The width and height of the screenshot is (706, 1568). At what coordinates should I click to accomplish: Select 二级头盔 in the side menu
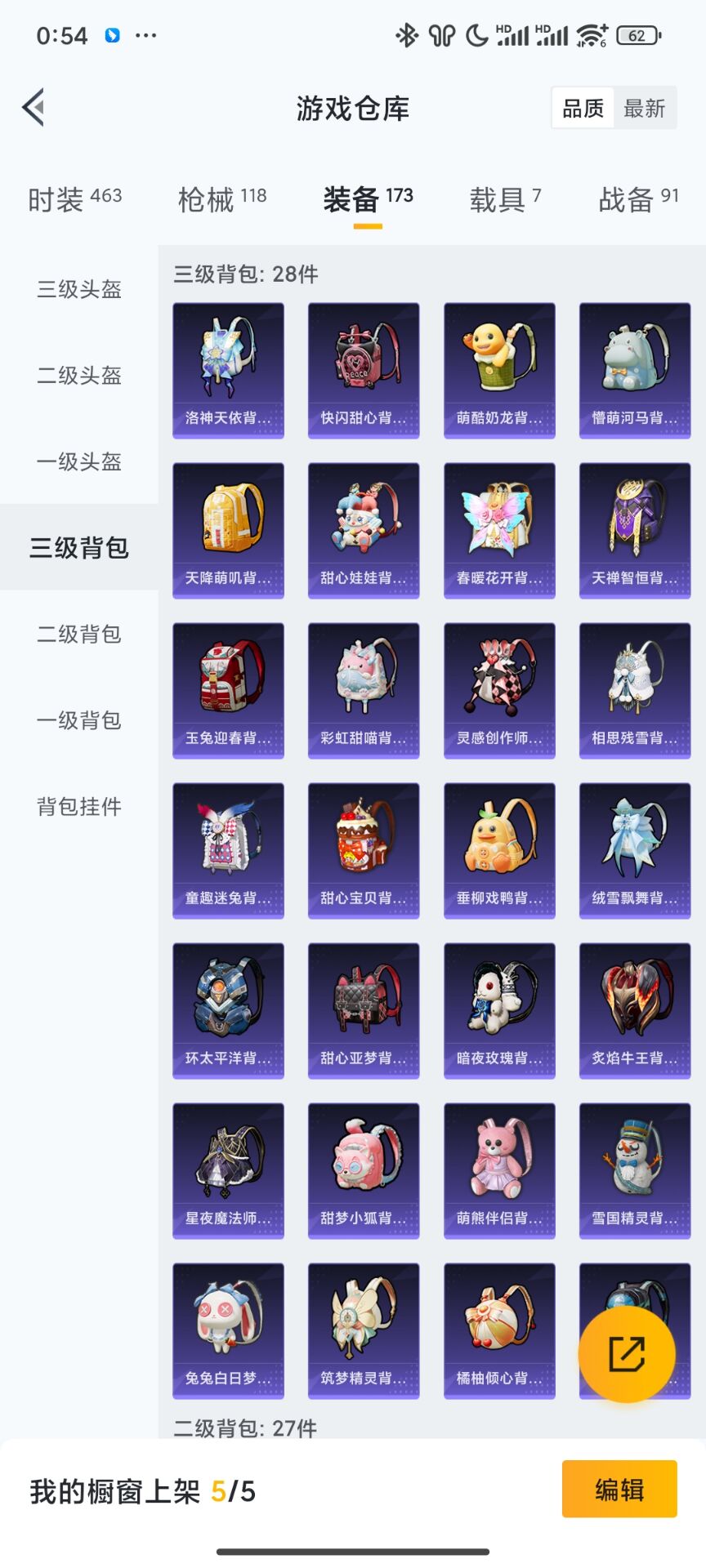[79, 376]
